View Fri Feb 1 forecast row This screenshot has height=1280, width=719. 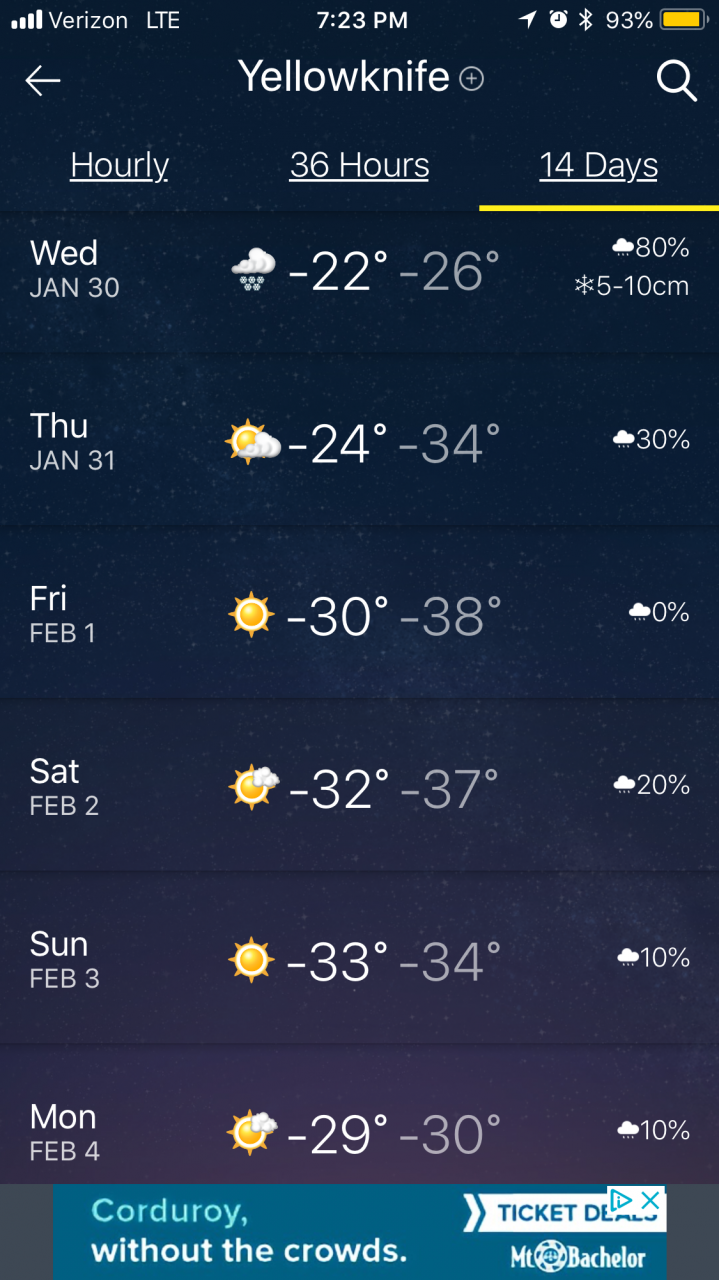pos(359,615)
